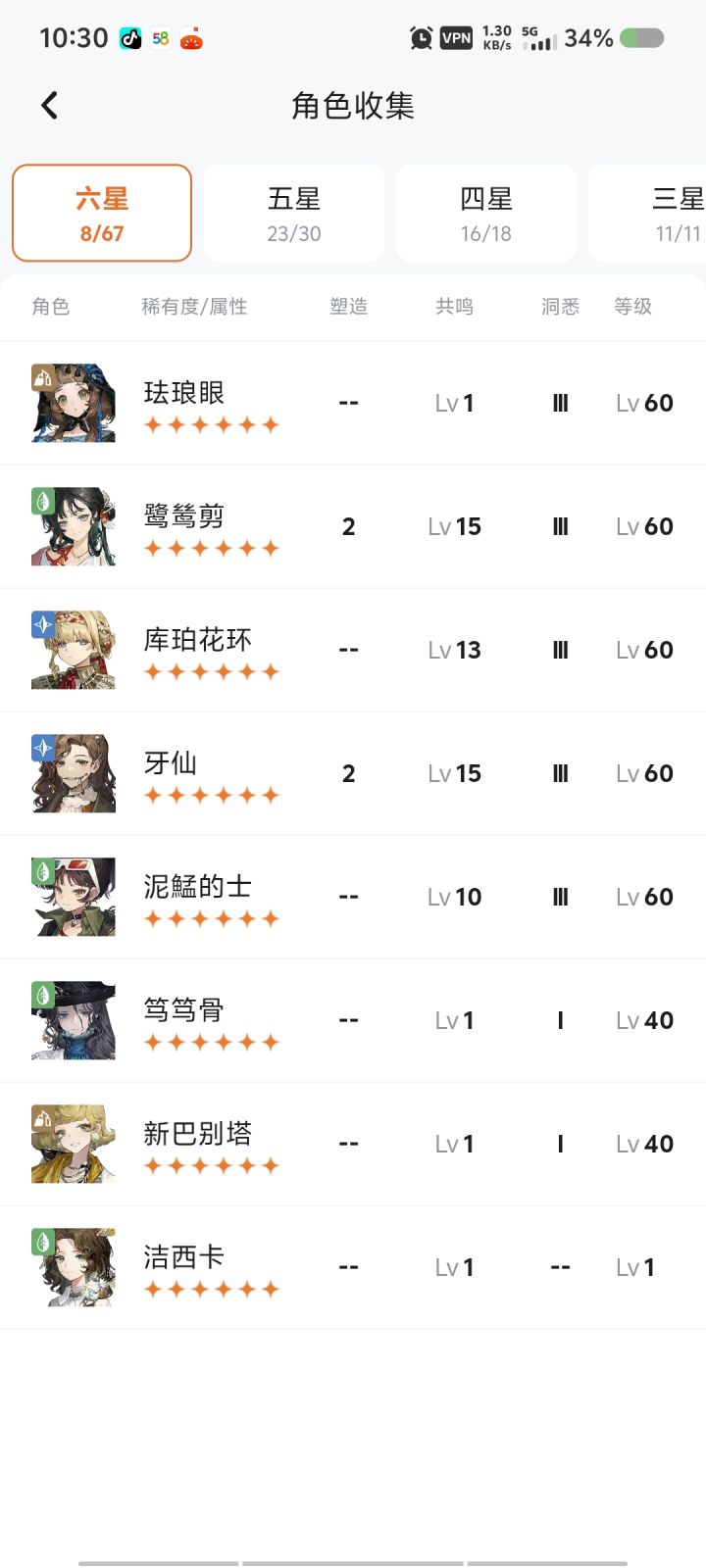The width and height of the screenshot is (706, 1568).
Task: Open the 洁西卡 character row
Action: coord(353,1268)
